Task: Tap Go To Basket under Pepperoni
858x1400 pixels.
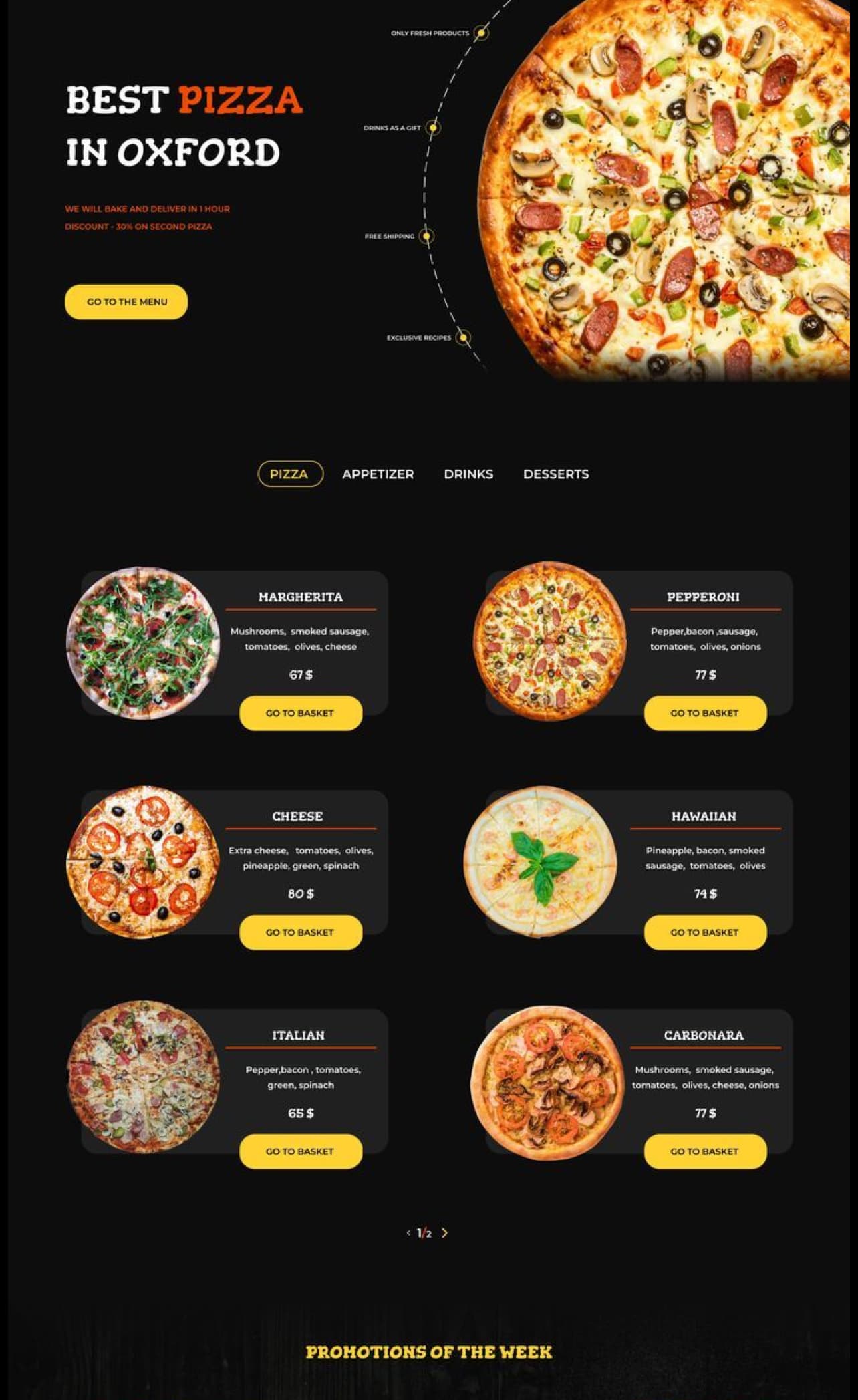Action: click(704, 713)
